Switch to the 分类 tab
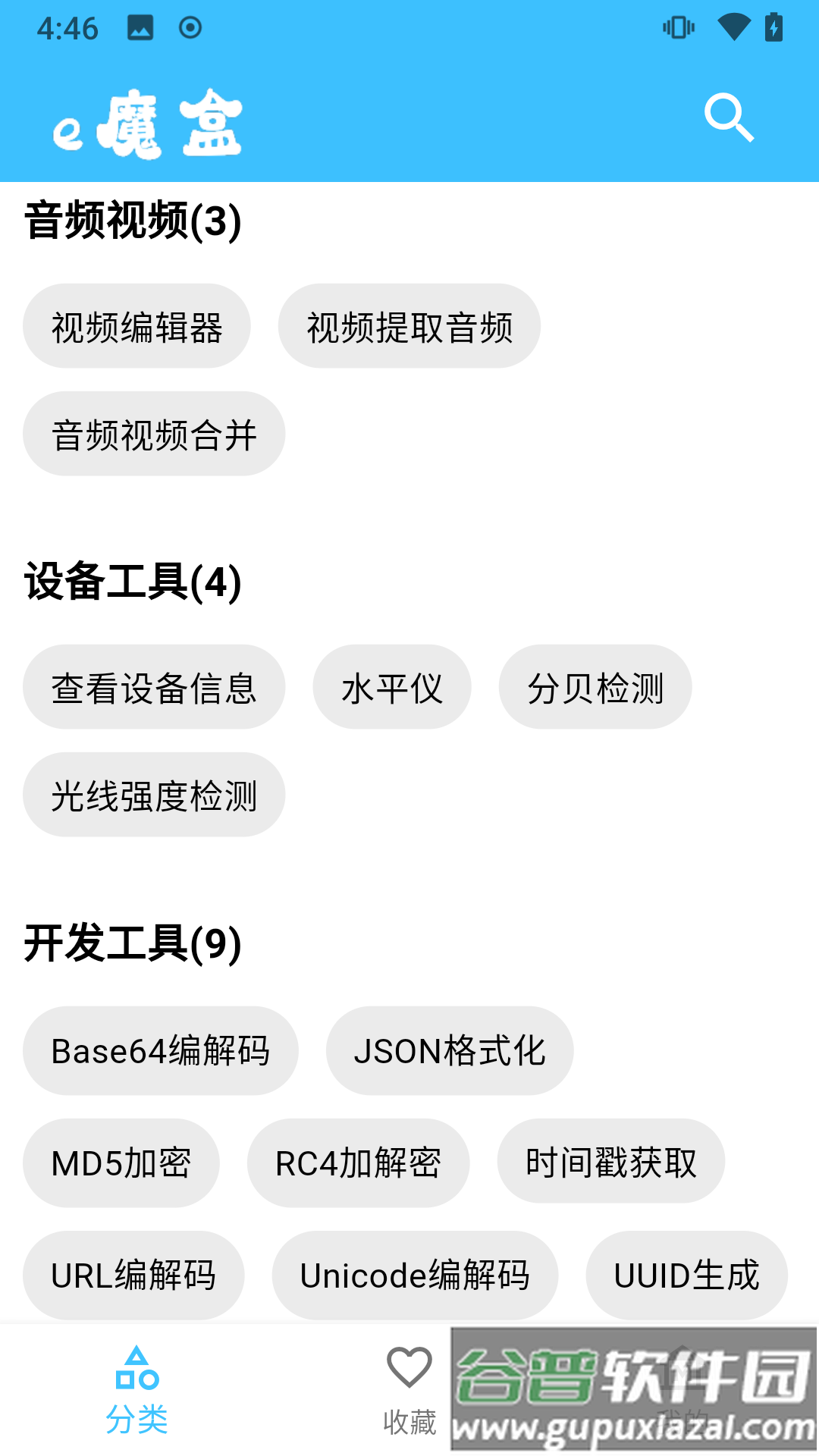This screenshot has width=819, height=1456. coord(136,1391)
